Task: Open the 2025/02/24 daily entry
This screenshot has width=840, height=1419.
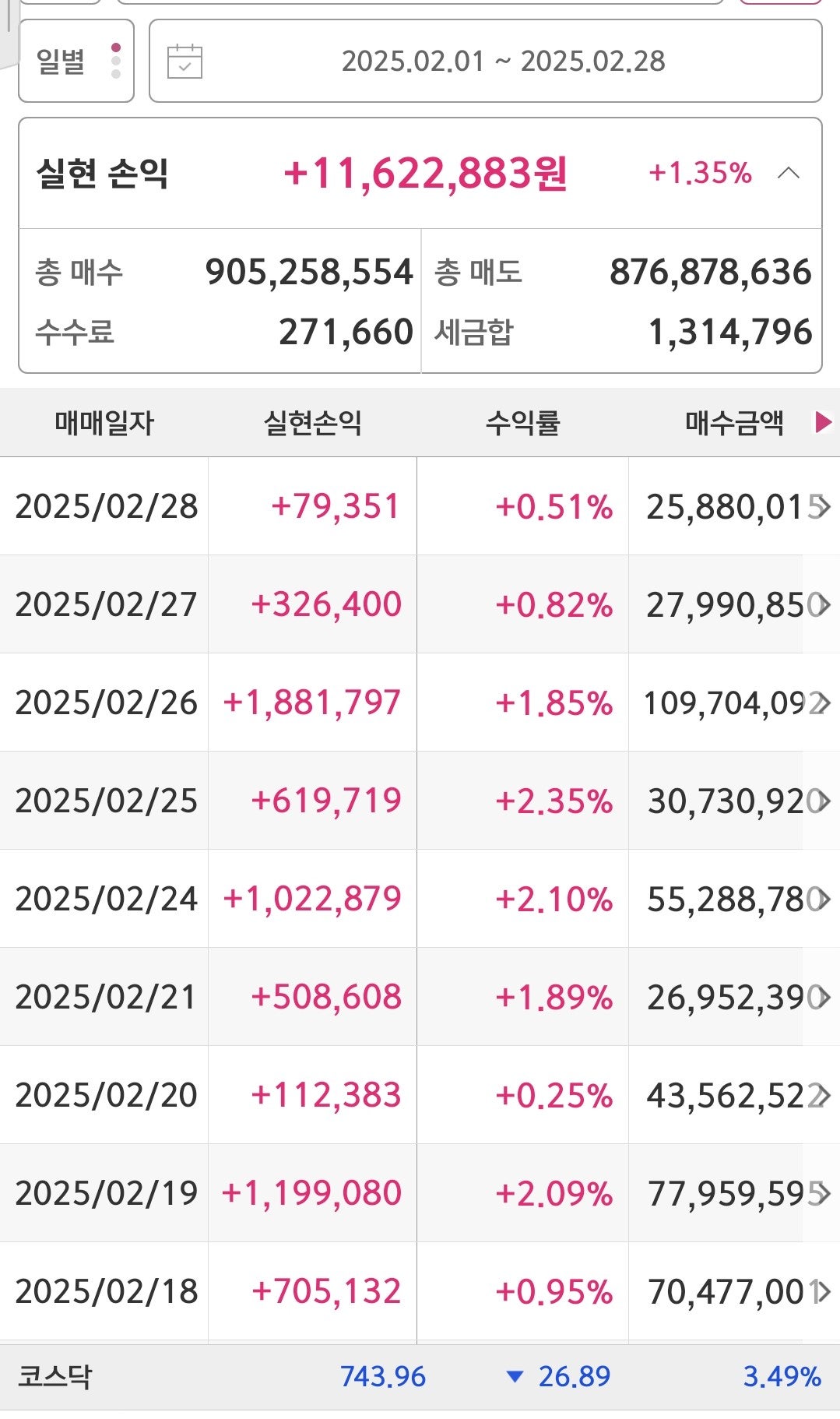Action: click(821, 900)
